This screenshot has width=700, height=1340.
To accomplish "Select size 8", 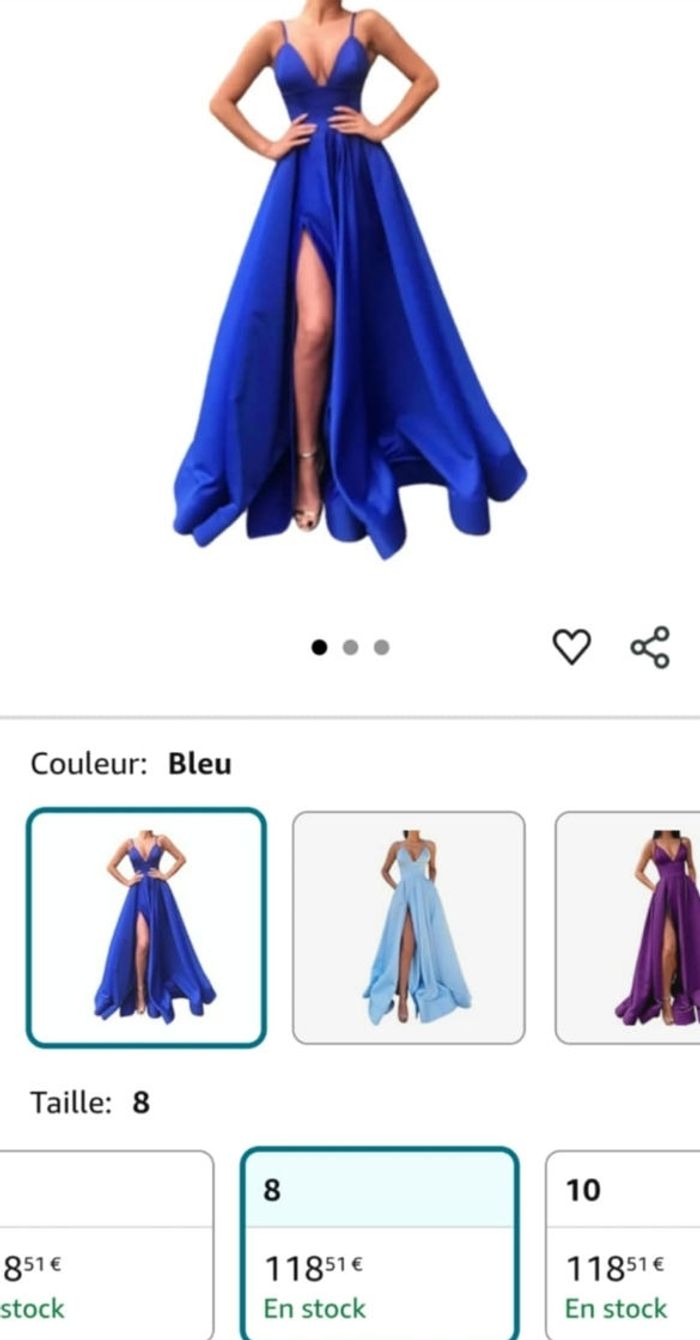I will pyautogui.click(x=379, y=1244).
